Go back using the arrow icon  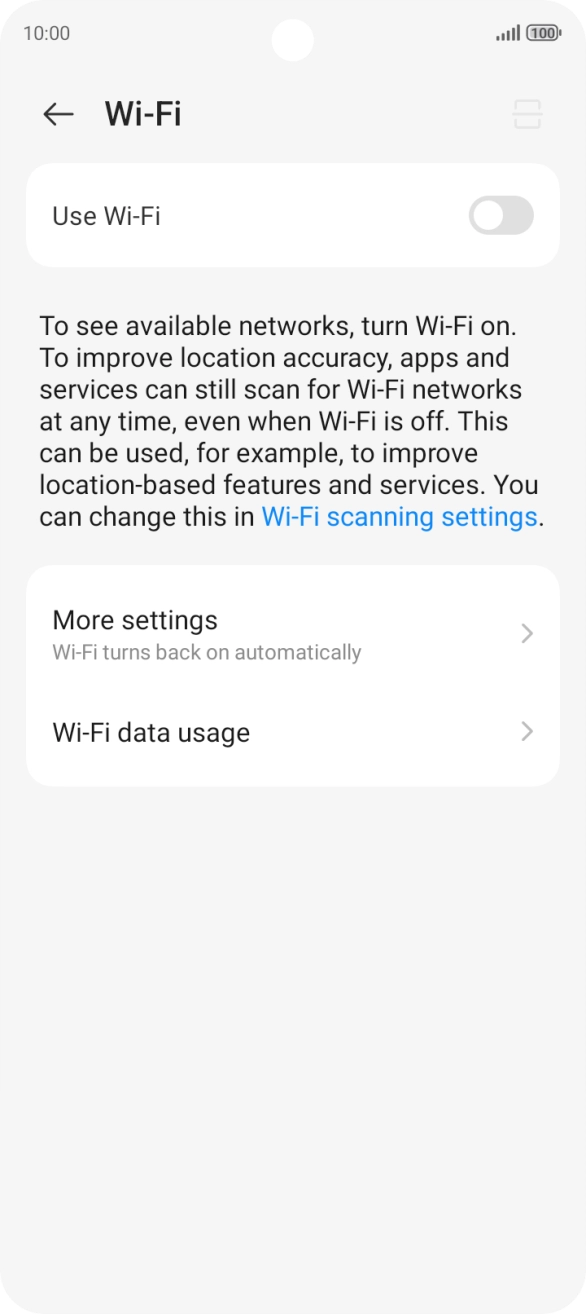[59, 114]
